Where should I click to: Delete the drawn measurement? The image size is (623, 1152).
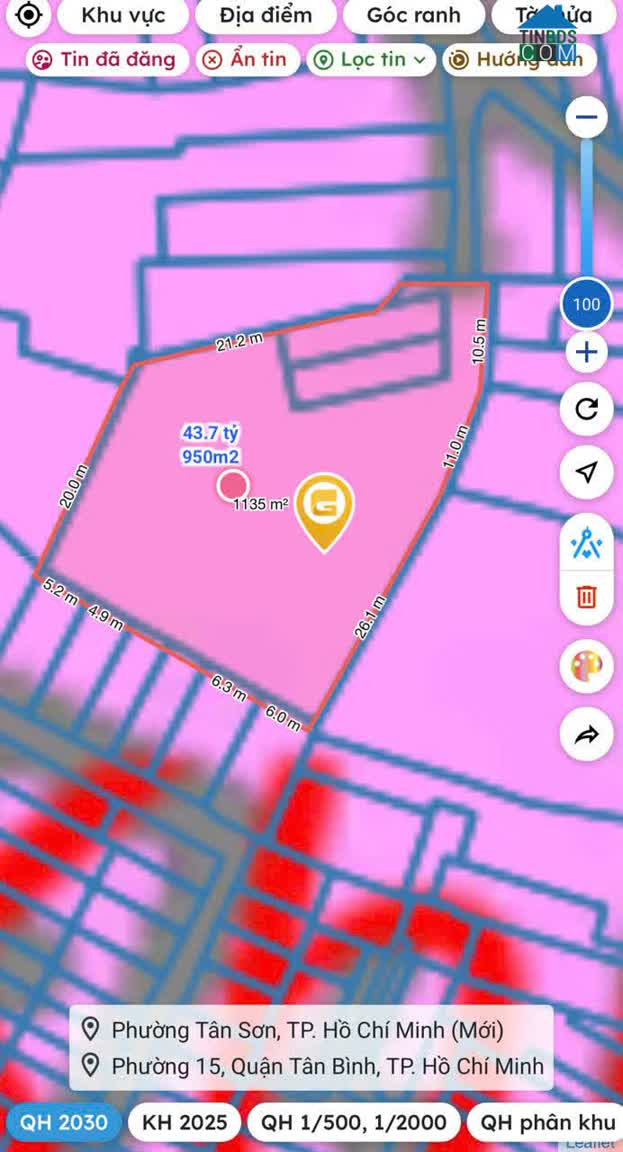586,598
